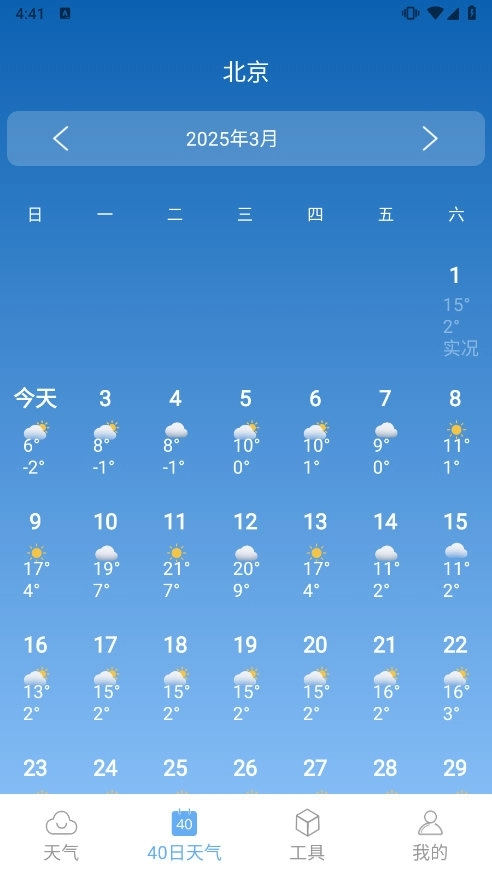View weather for March 8

(456, 432)
